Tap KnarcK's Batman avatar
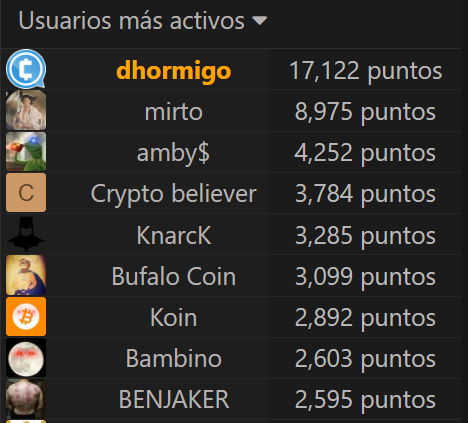This screenshot has height=423, width=468. tap(26, 234)
